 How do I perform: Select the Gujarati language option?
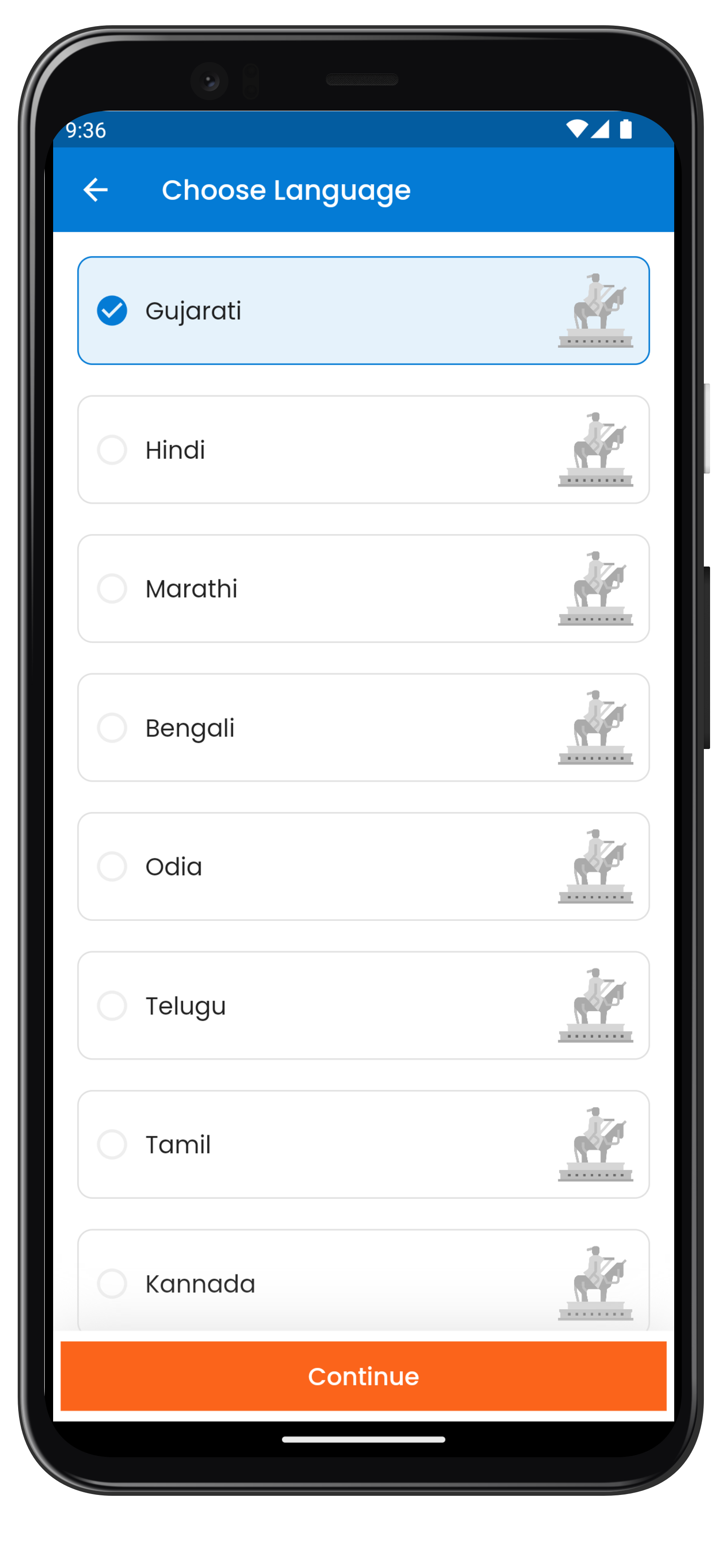(363, 310)
